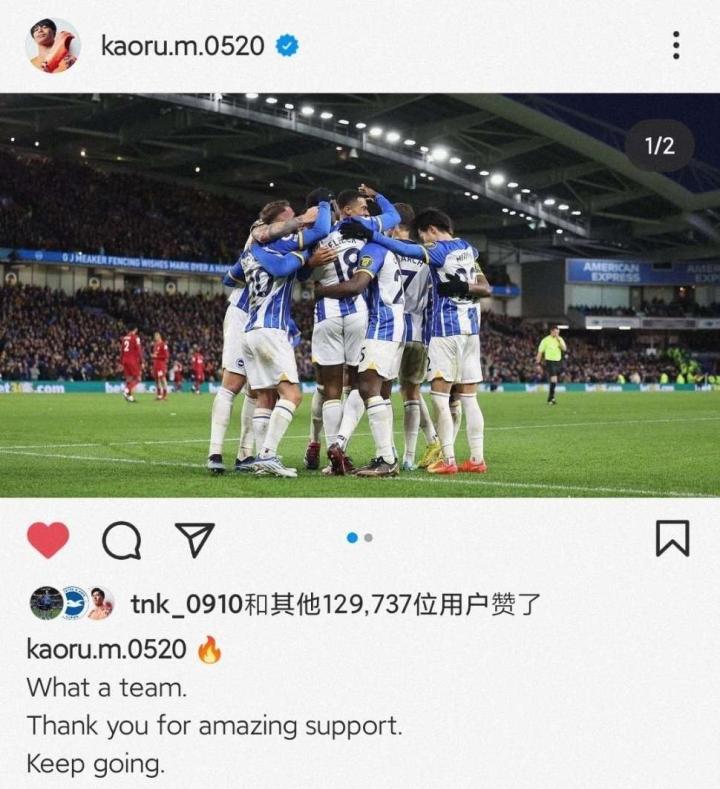This screenshot has width=720, height=789.
Task: Tap the red heart to unlike the post
Action: pyautogui.click(x=48, y=540)
